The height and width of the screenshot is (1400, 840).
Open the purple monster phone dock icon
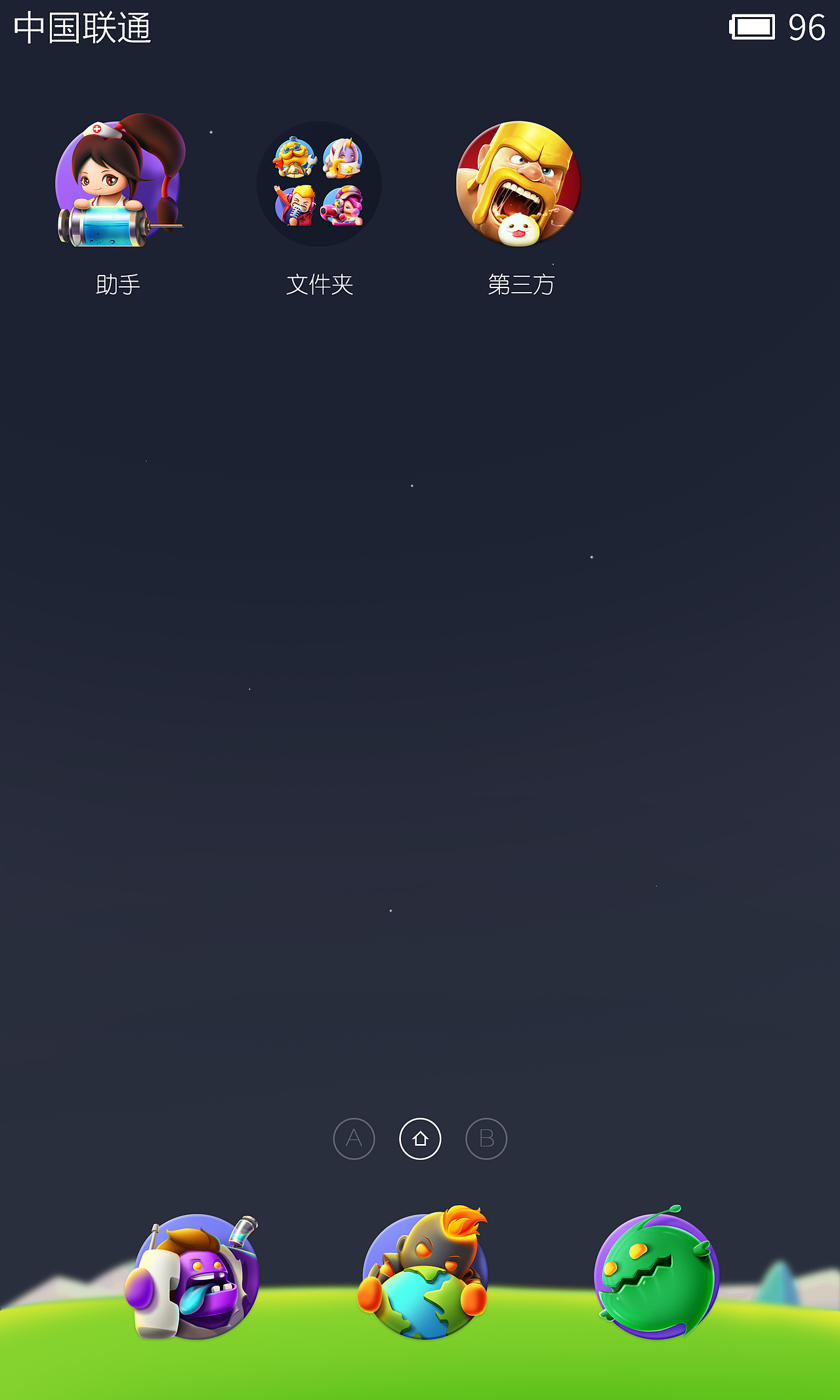tap(196, 1277)
